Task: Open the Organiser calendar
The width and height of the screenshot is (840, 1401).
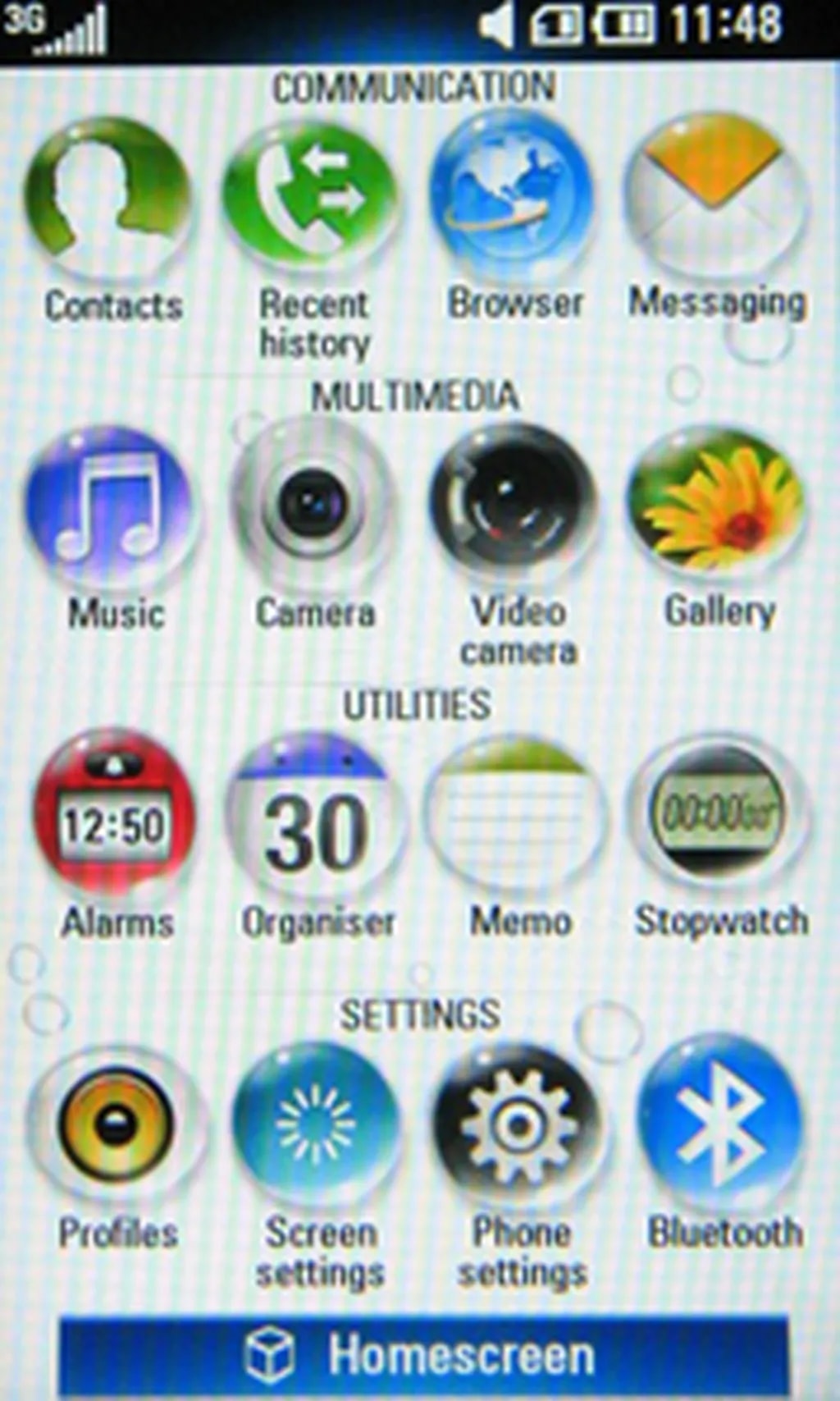Action: [316, 817]
